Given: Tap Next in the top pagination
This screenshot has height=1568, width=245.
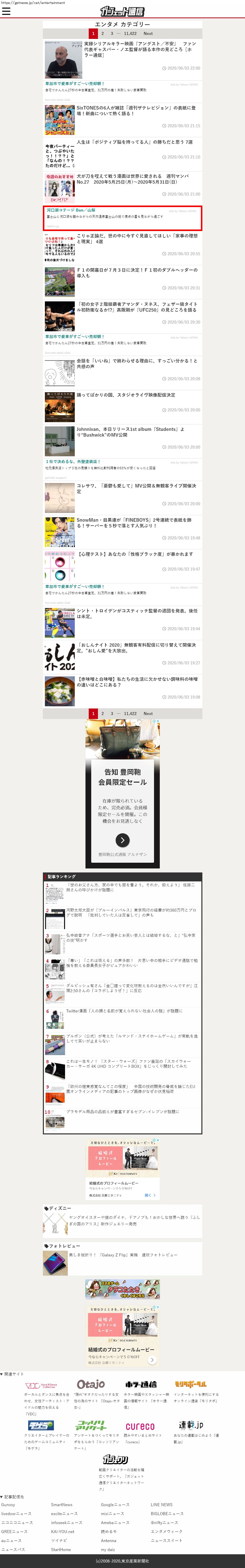Looking at the screenshot, I should pyautogui.click(x=148, y=33).
